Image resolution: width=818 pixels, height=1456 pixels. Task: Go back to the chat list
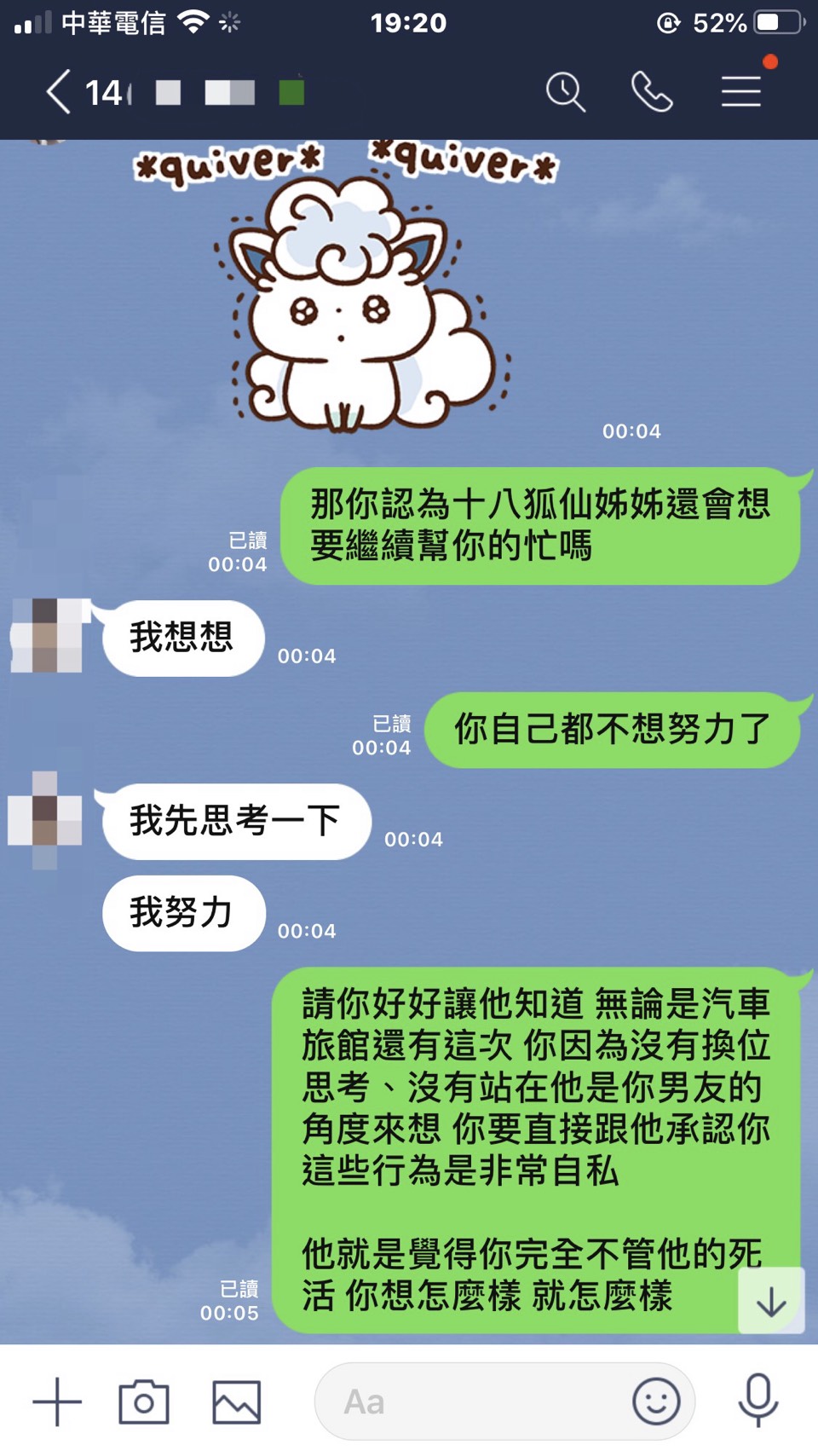click(x=58, y=92)
